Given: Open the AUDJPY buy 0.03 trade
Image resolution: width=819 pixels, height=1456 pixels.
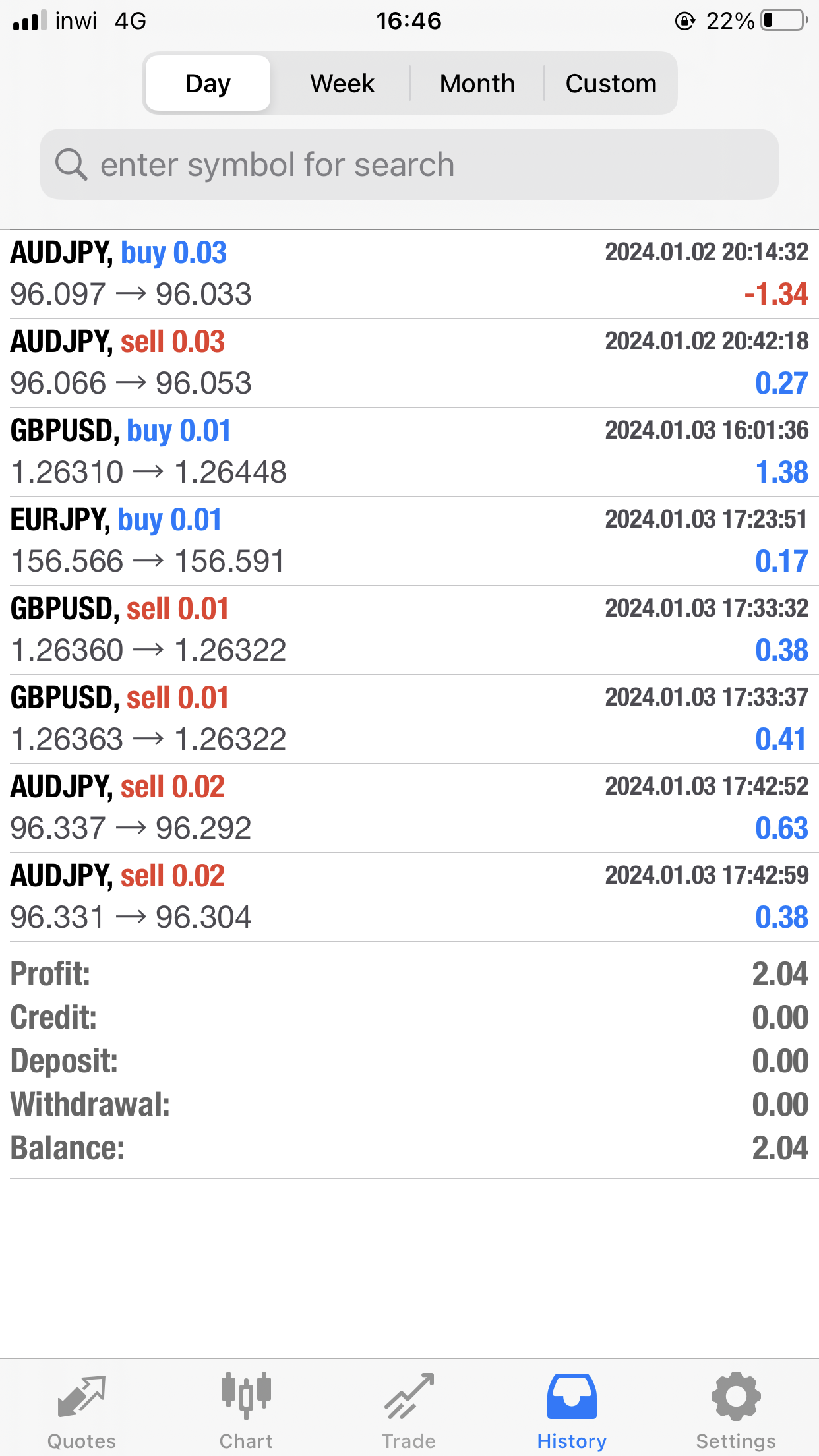Looking at the screenshot, I should click(x=409, y=274).
